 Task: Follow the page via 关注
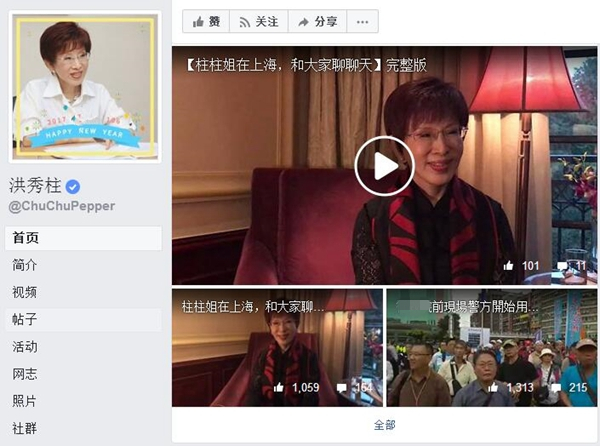[x=258, y=21]
